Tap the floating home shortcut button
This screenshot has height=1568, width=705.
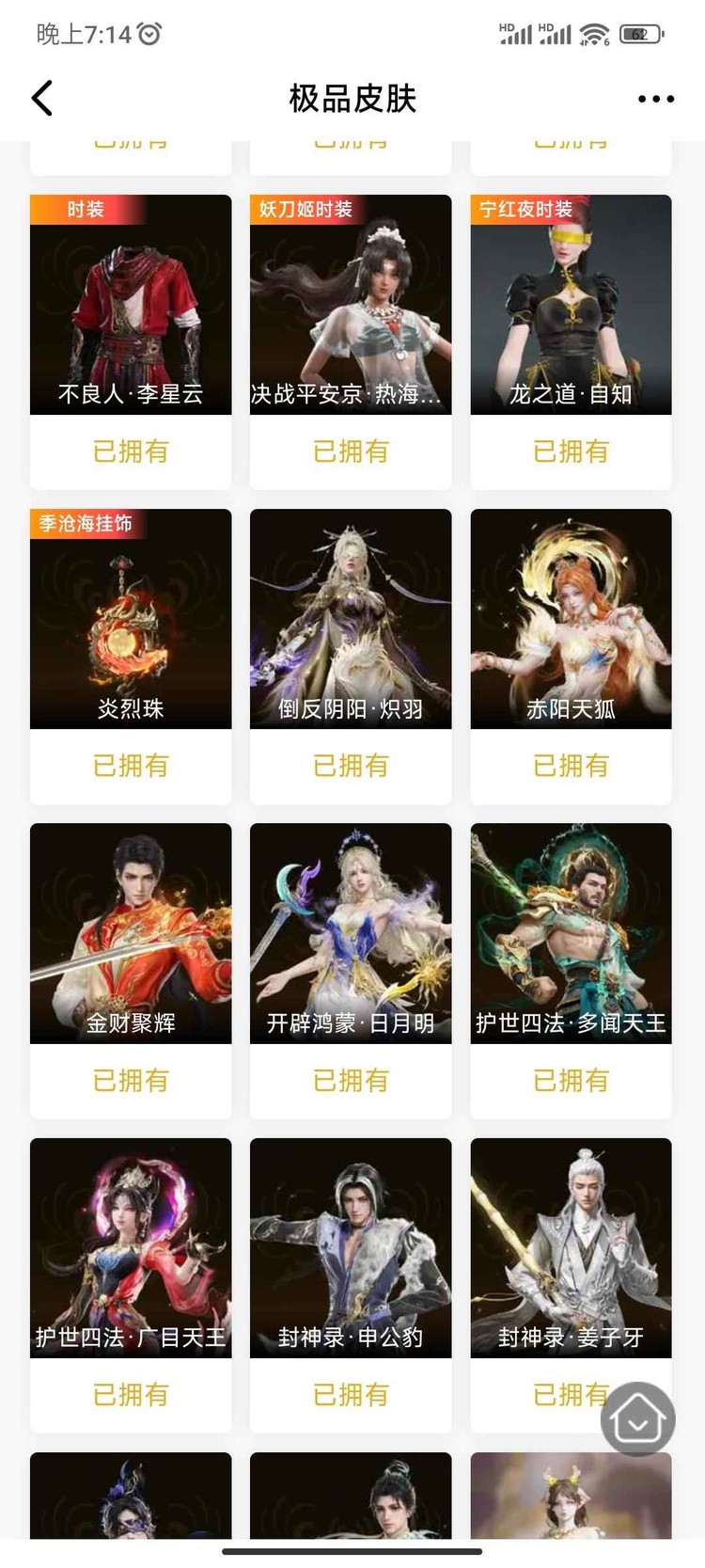638,1418
